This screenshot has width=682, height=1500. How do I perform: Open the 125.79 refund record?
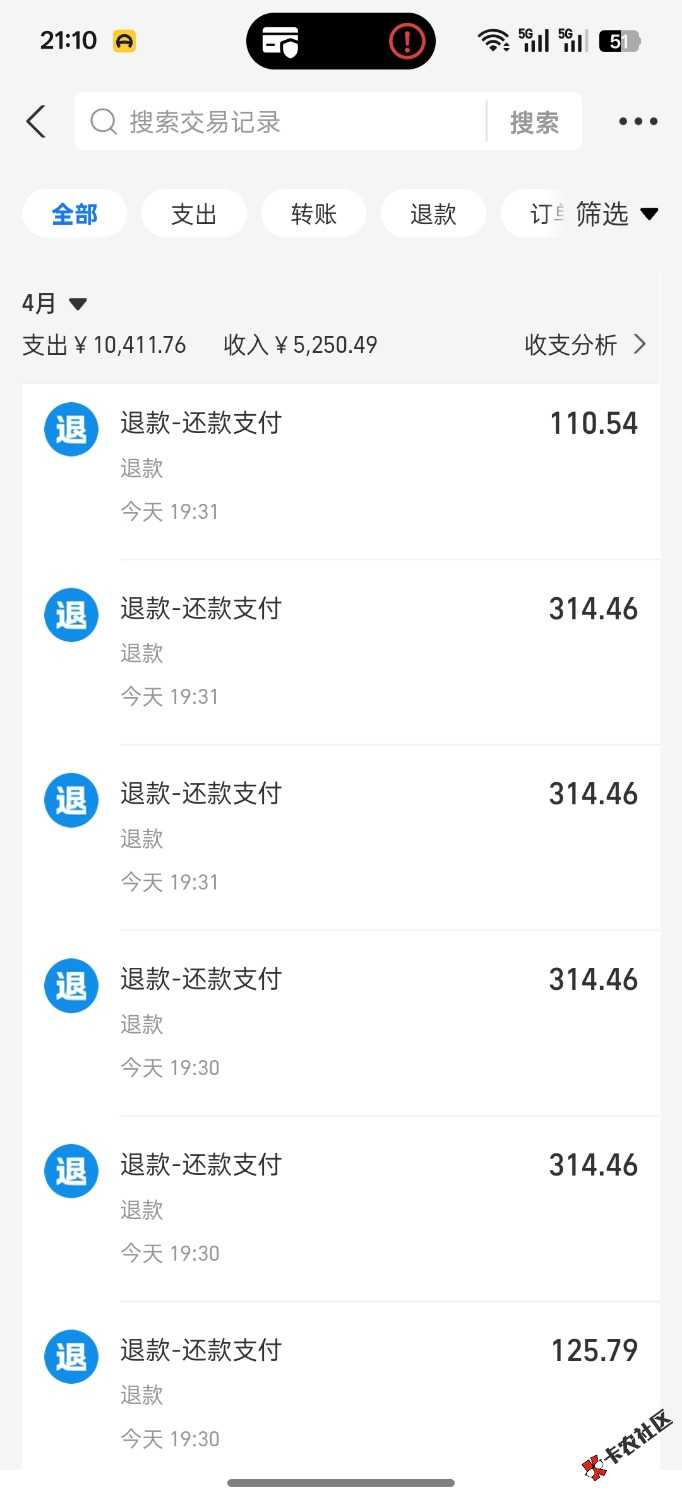[x=340, y=1393]
